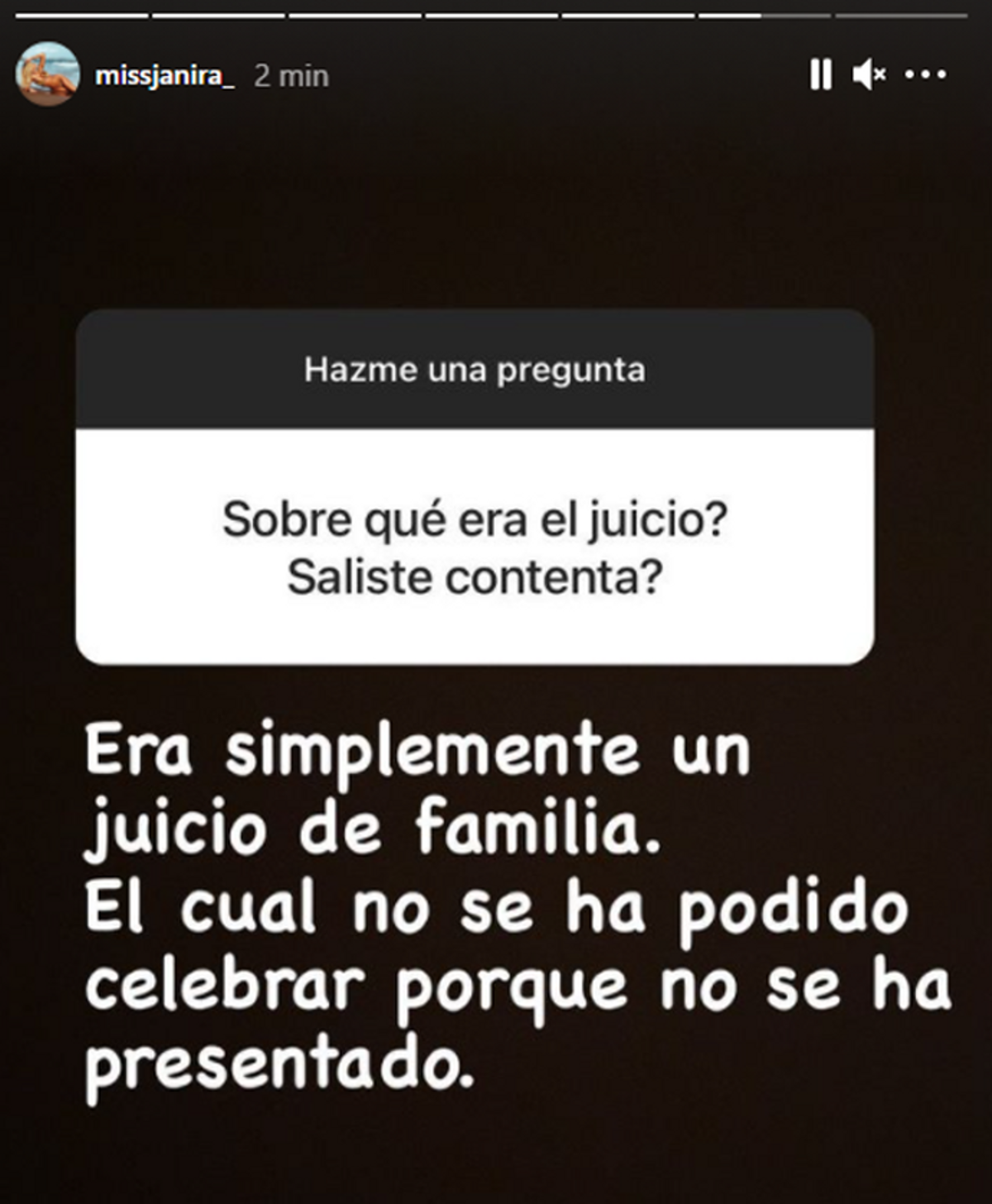Click the '2 min' timestamp label

point(289,74)
